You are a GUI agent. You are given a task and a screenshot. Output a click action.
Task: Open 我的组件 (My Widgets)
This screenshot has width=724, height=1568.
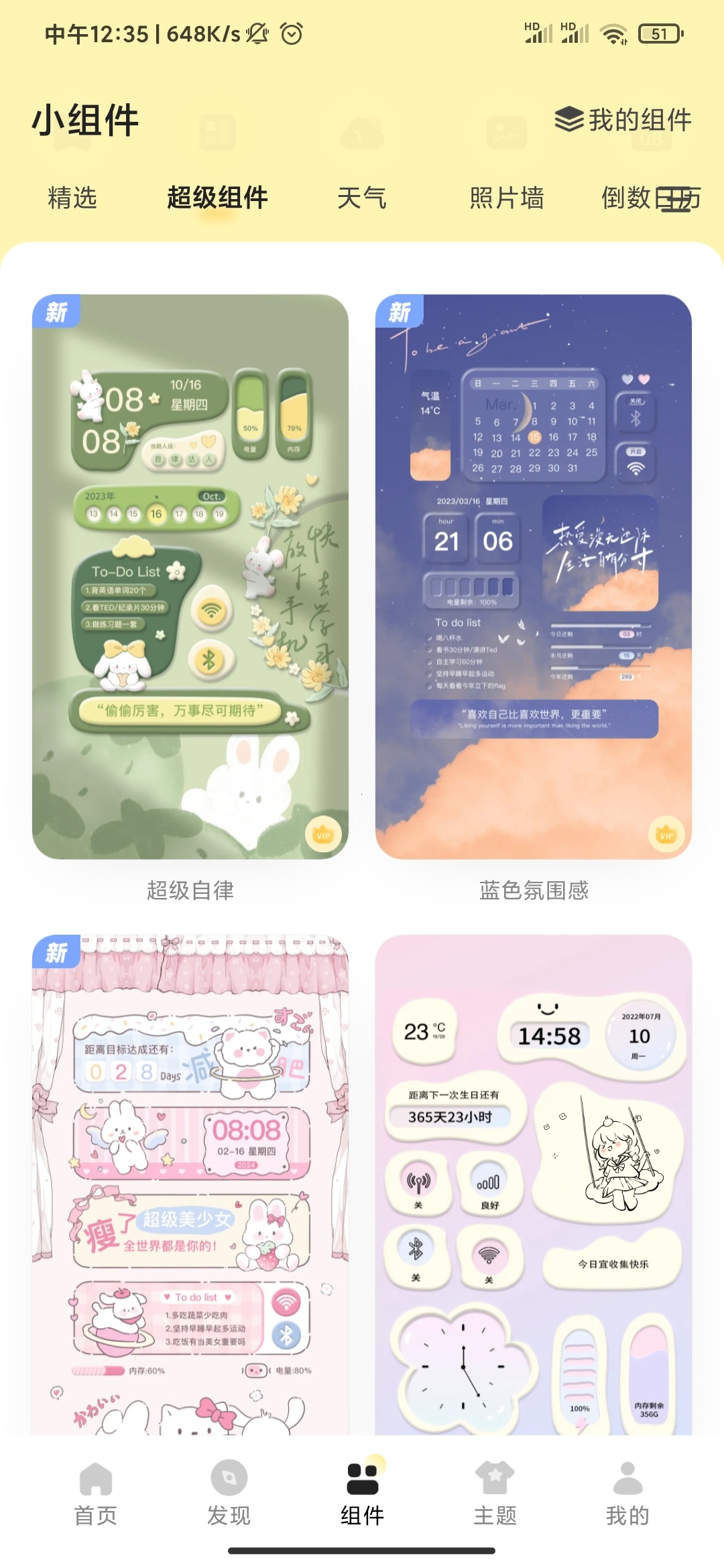[x=623, y=120]
